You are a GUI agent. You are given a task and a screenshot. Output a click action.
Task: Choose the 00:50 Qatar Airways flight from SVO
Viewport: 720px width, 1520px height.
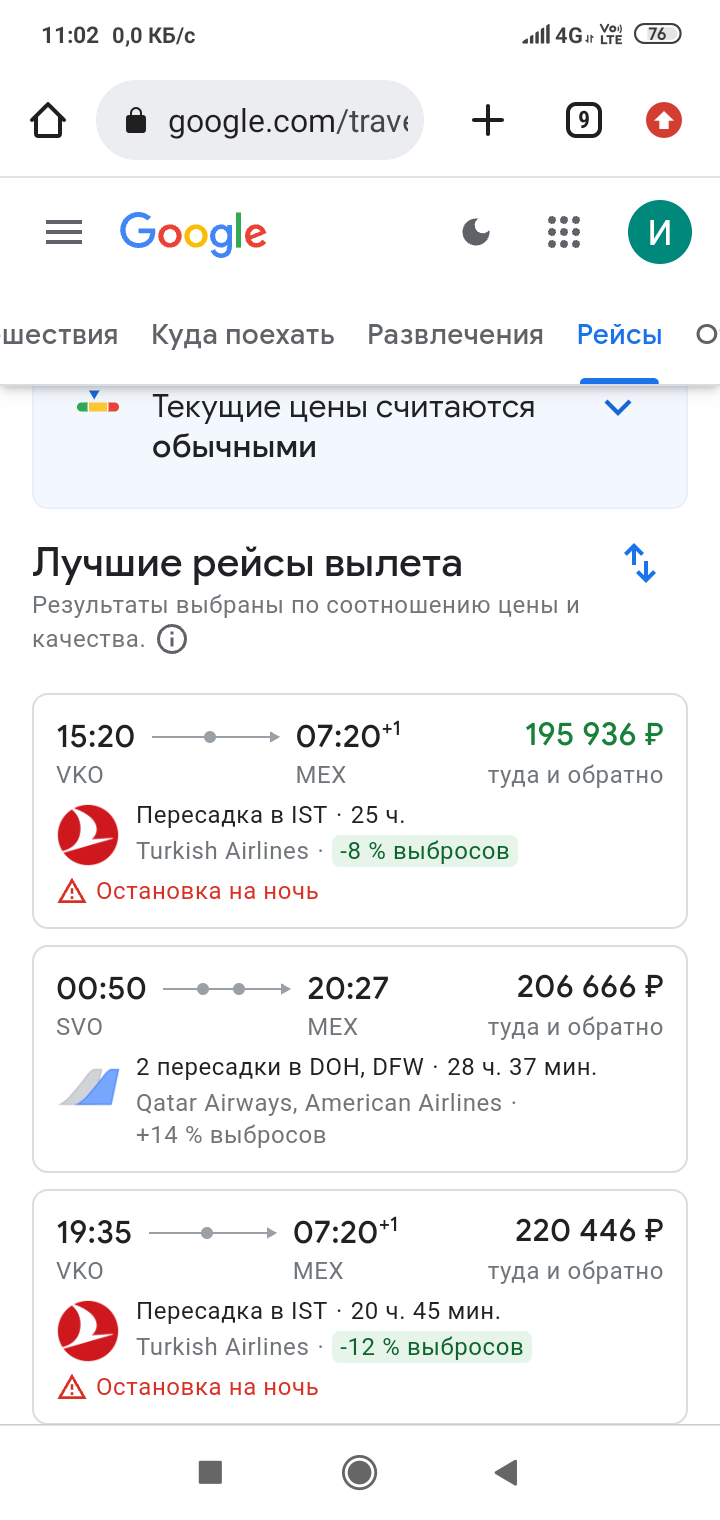click(x=360, y=1058)
